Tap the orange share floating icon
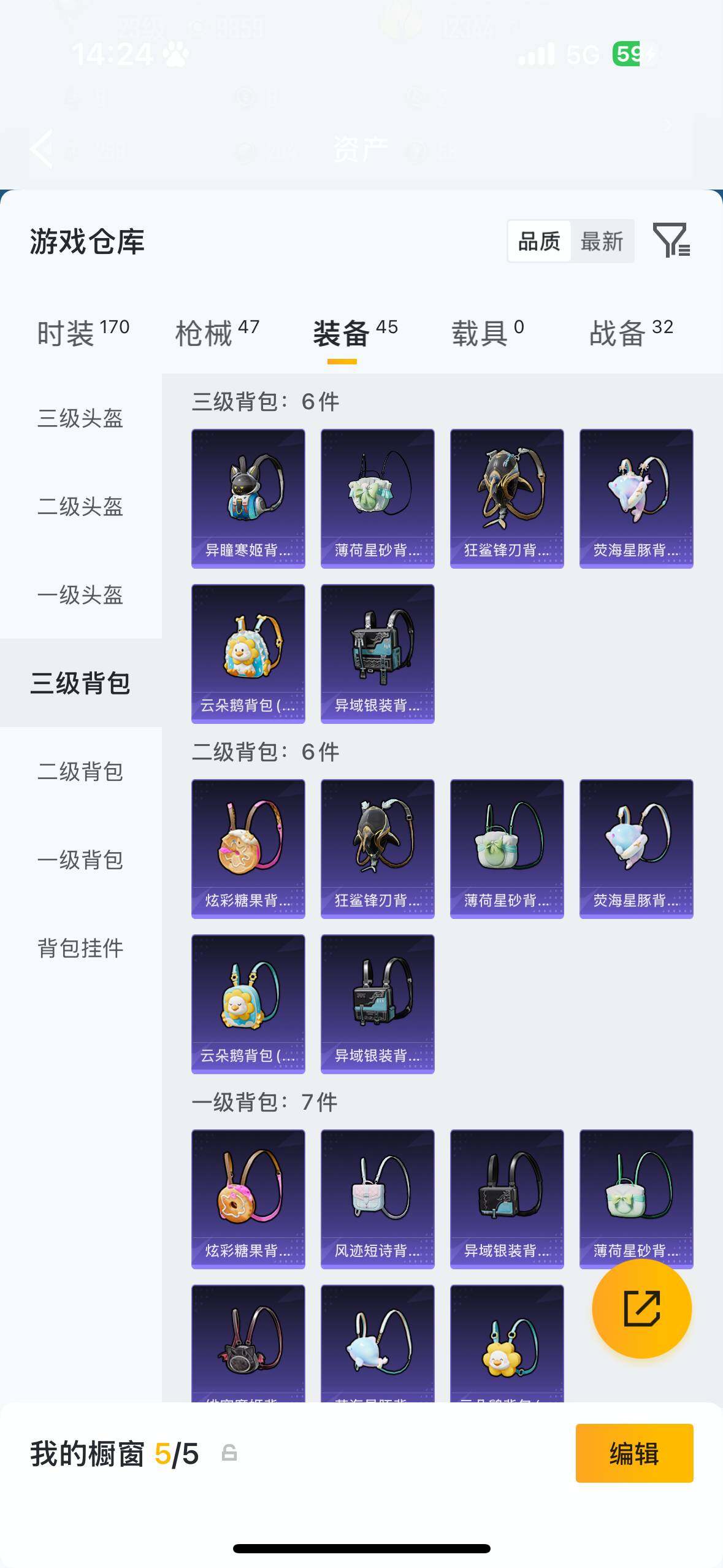The image size is (723, 1568). coord(641,1308)
